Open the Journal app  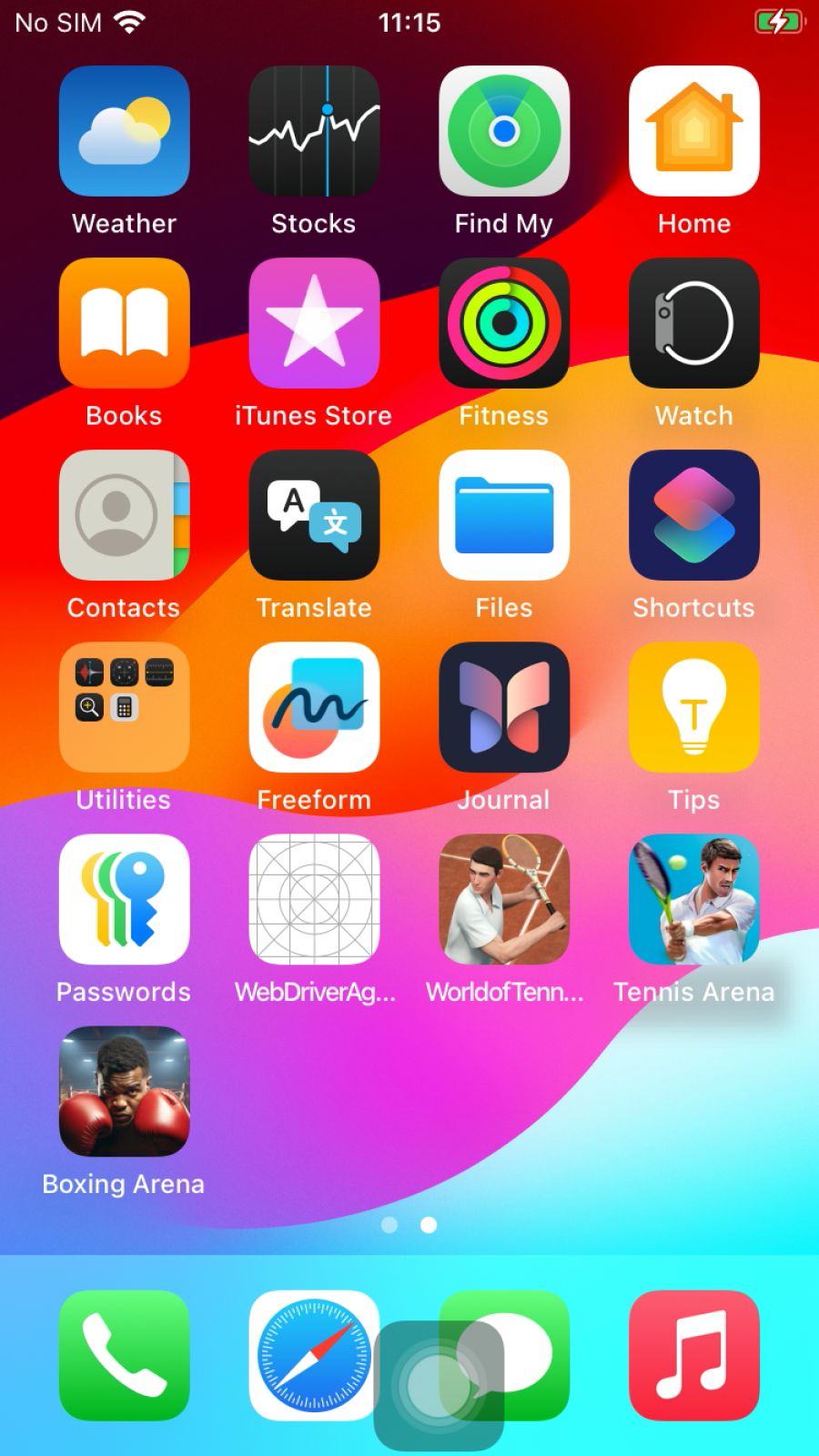[x=504, y=707]
